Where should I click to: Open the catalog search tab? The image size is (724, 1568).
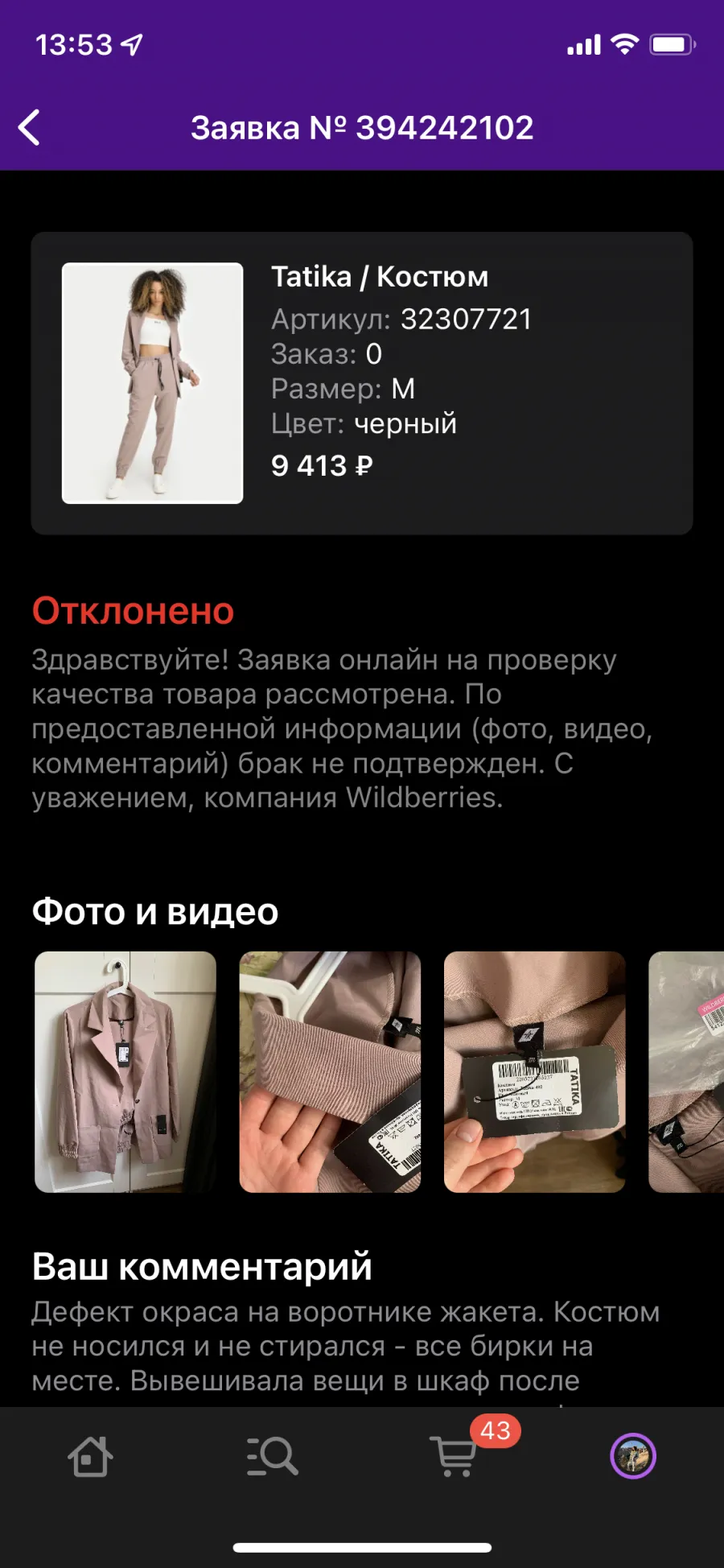coord(272,1456)
